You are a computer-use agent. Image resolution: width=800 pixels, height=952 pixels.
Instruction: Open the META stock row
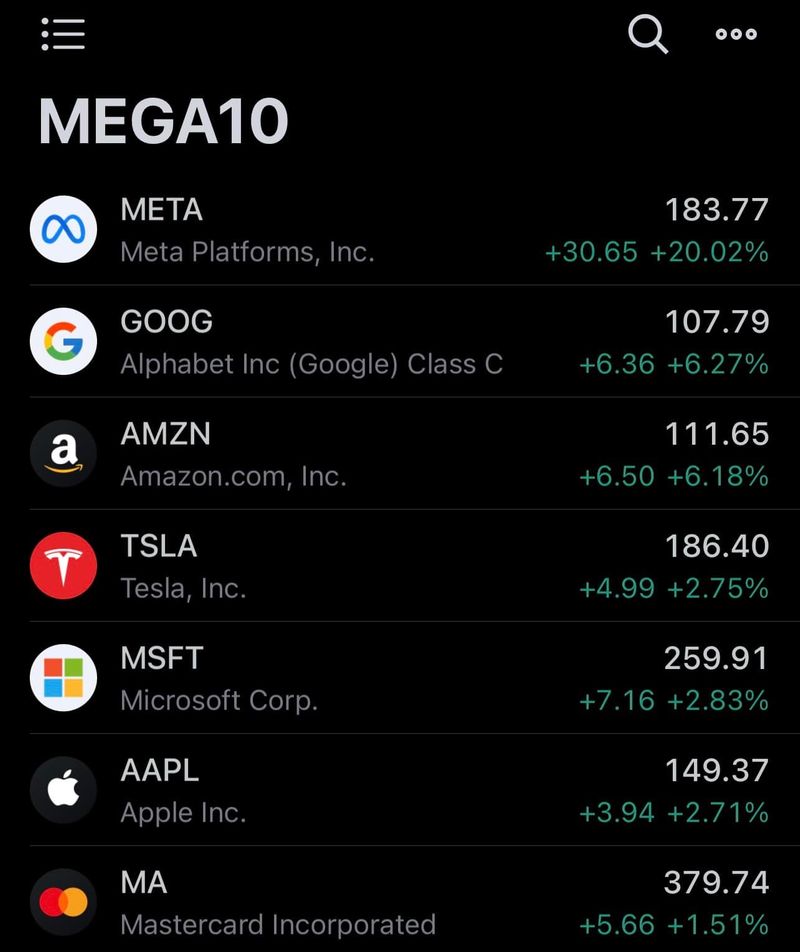pyautogui.click(x=400, y=230)
